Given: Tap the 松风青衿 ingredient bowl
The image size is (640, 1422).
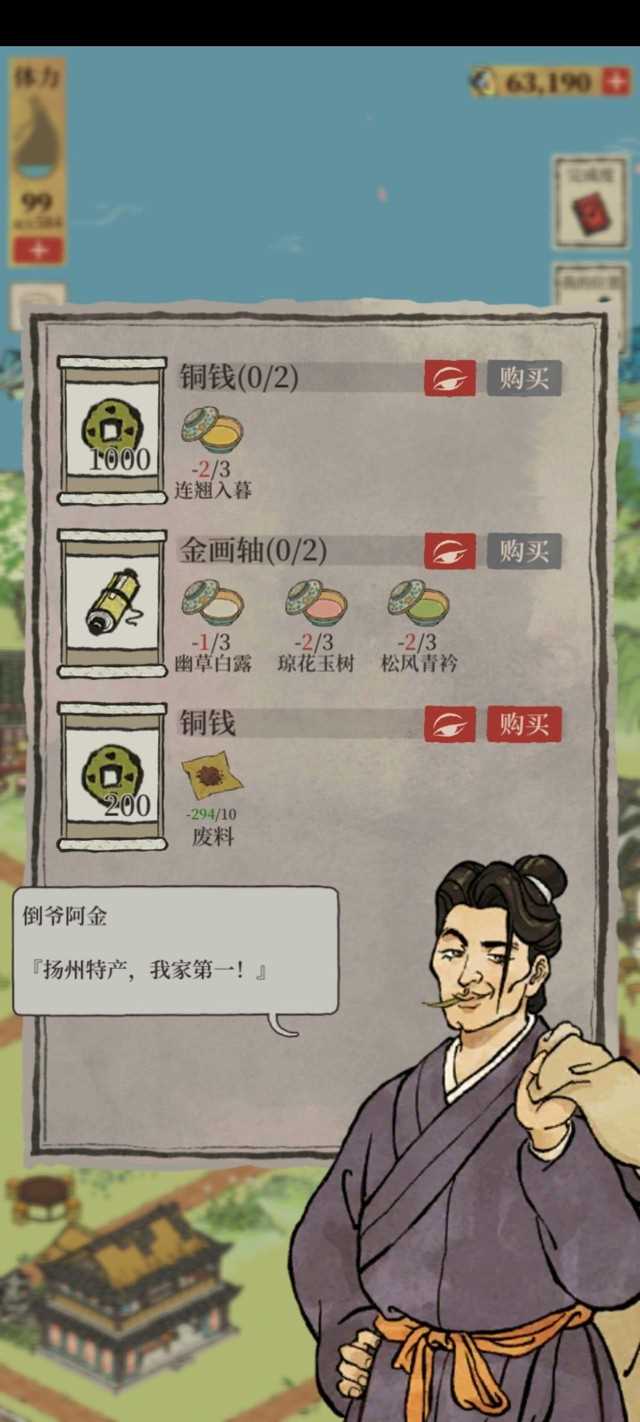Looking at the screenshot, I should (418, 604).
